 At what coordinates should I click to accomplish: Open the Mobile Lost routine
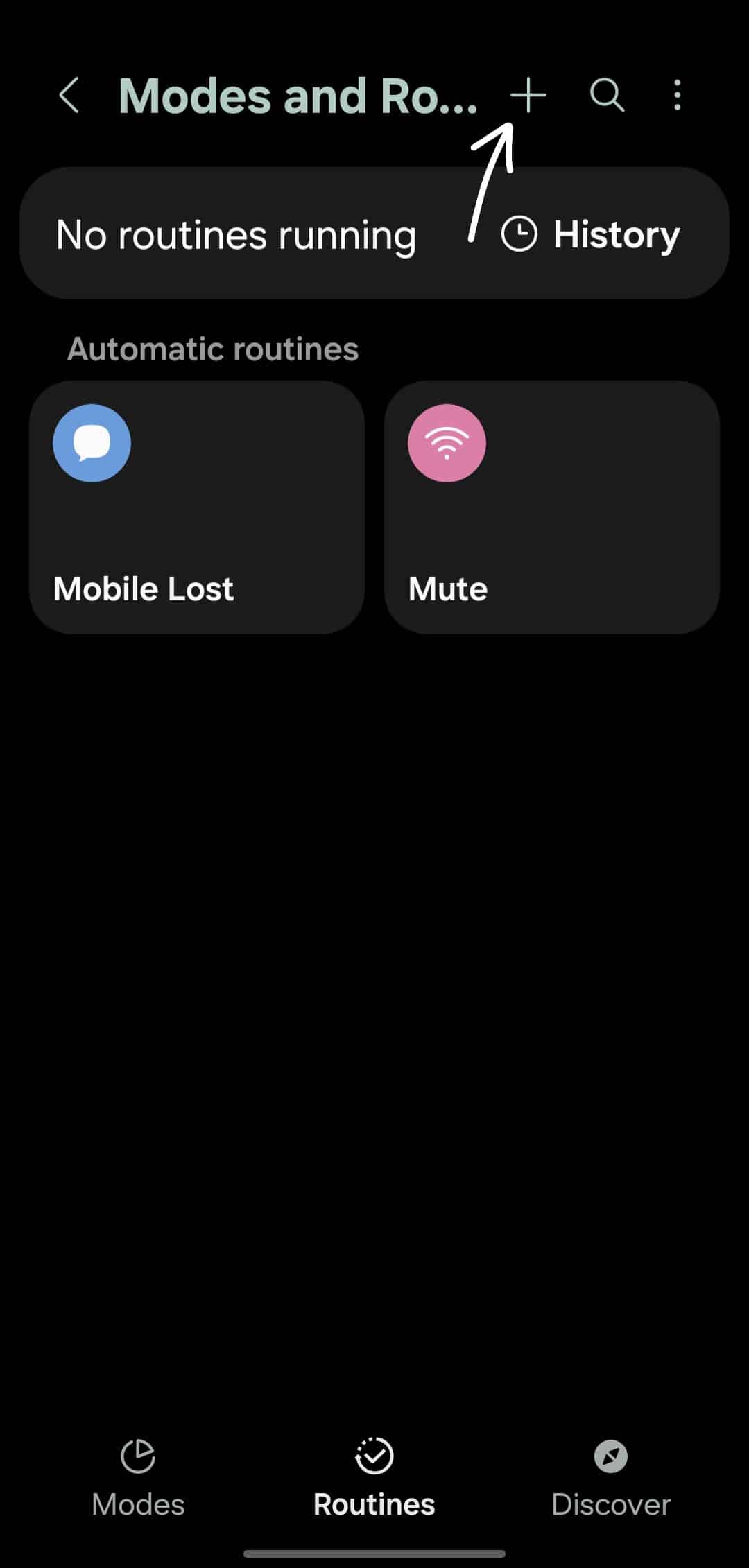click(197, 507)
